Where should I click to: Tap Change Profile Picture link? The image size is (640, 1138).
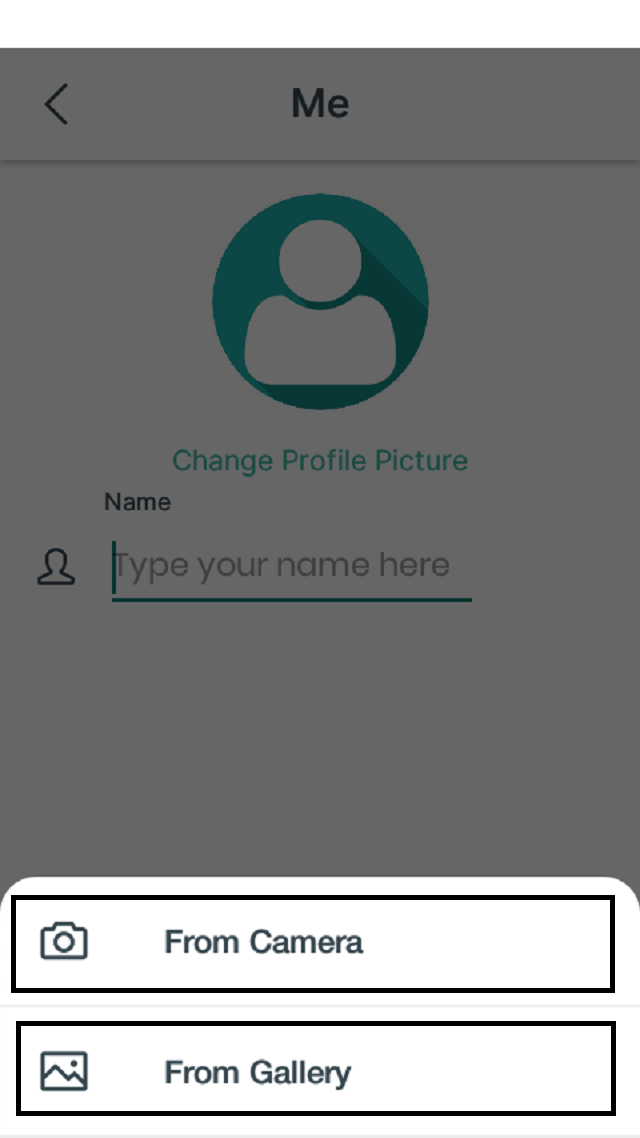[x=320, y=461]
